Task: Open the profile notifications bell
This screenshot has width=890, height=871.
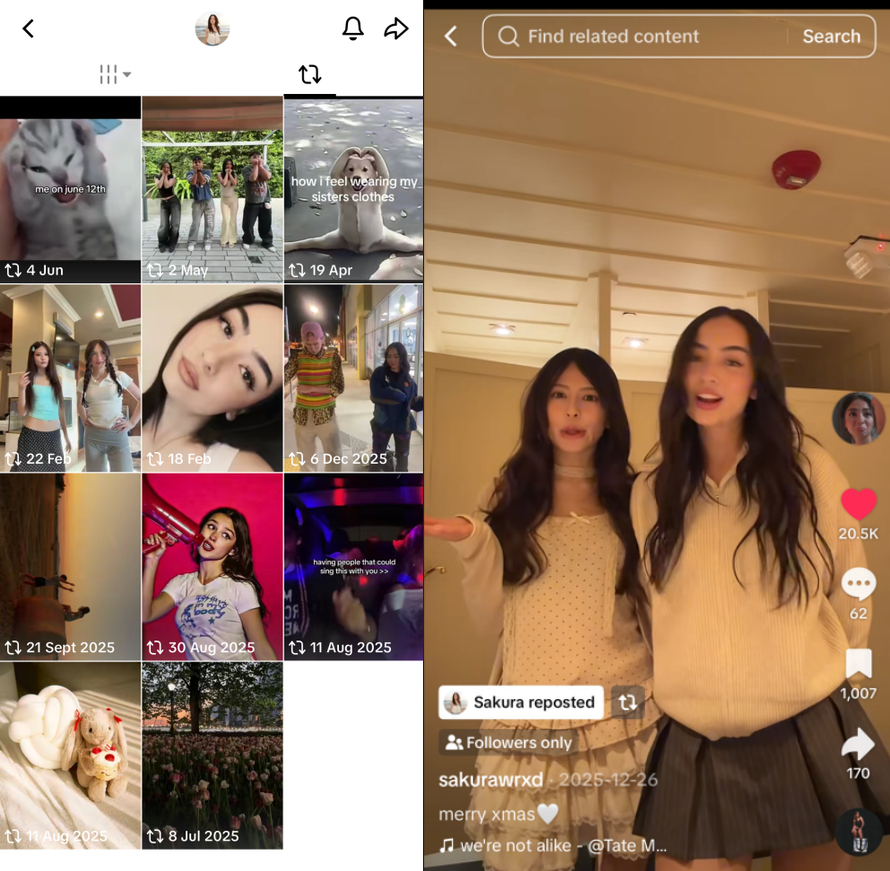Action: (x=352, y=28)
